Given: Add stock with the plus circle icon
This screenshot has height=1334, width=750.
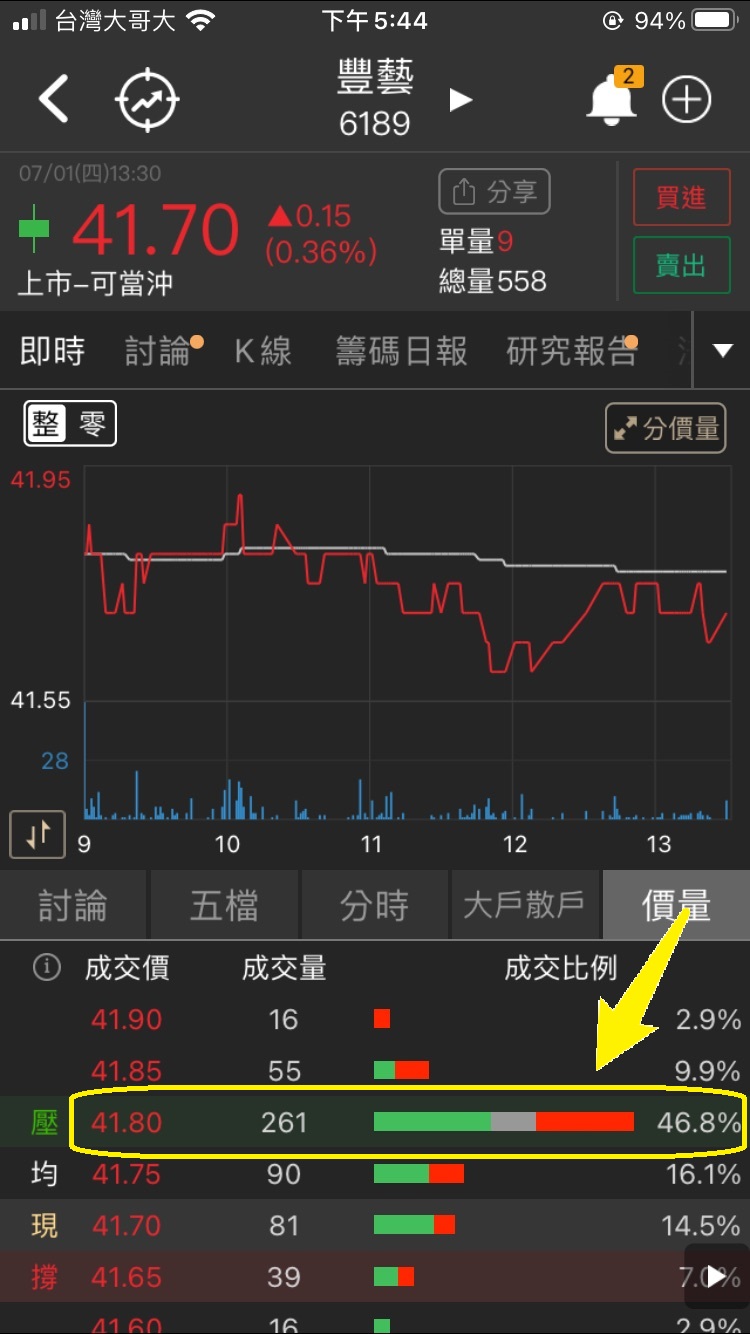Looking at the screenshot, I should [x=687, y=100].
